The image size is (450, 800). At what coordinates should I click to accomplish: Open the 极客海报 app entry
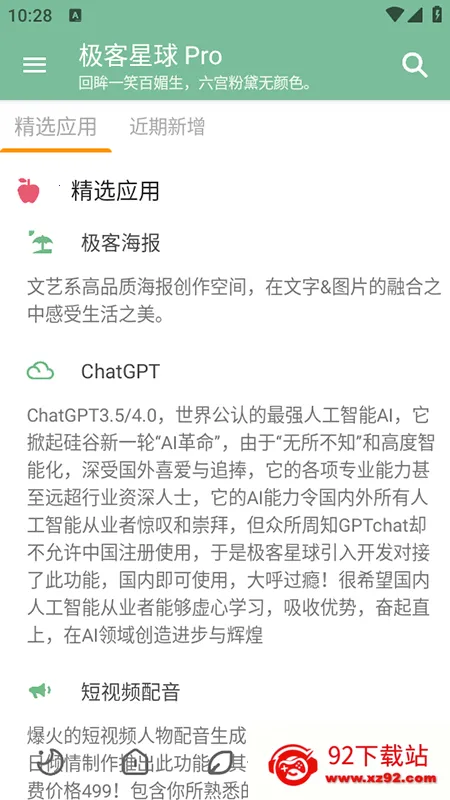[121, 243]
